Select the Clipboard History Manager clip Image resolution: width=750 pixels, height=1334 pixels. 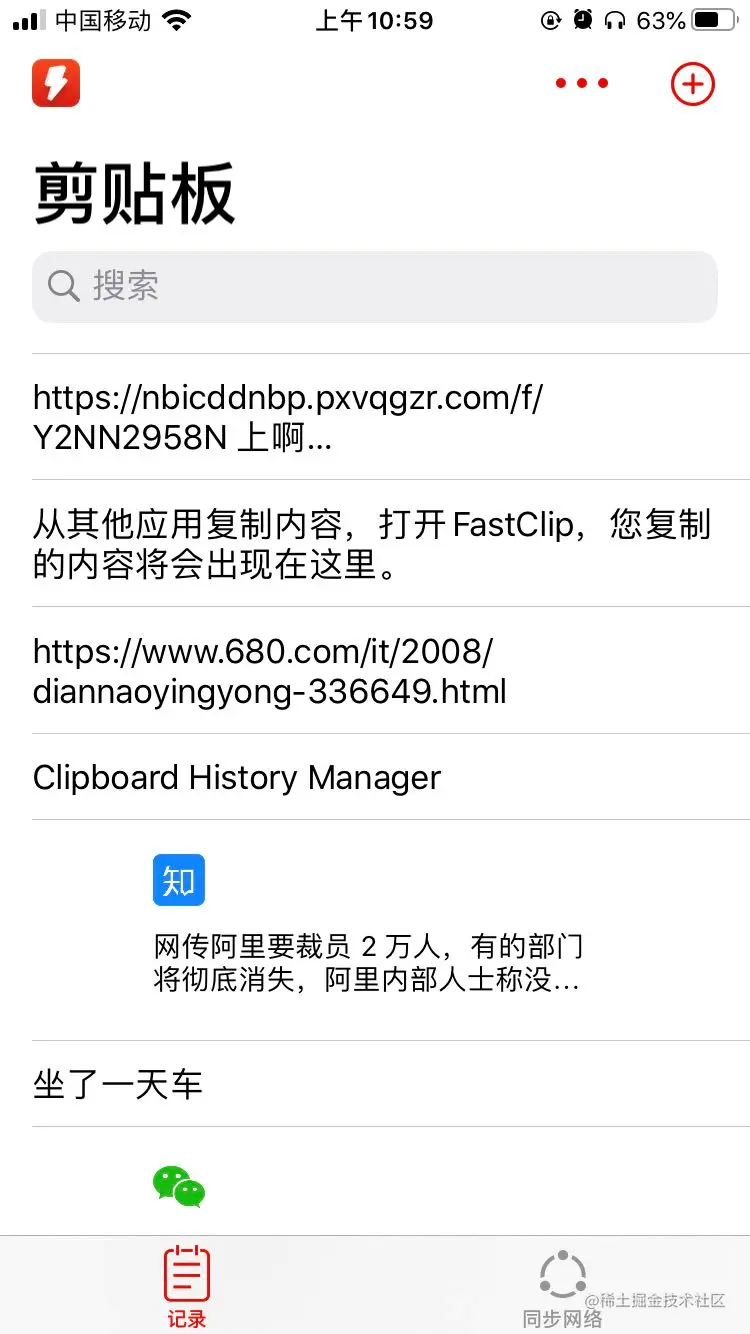pyautogui.click(x=237, y=778)
